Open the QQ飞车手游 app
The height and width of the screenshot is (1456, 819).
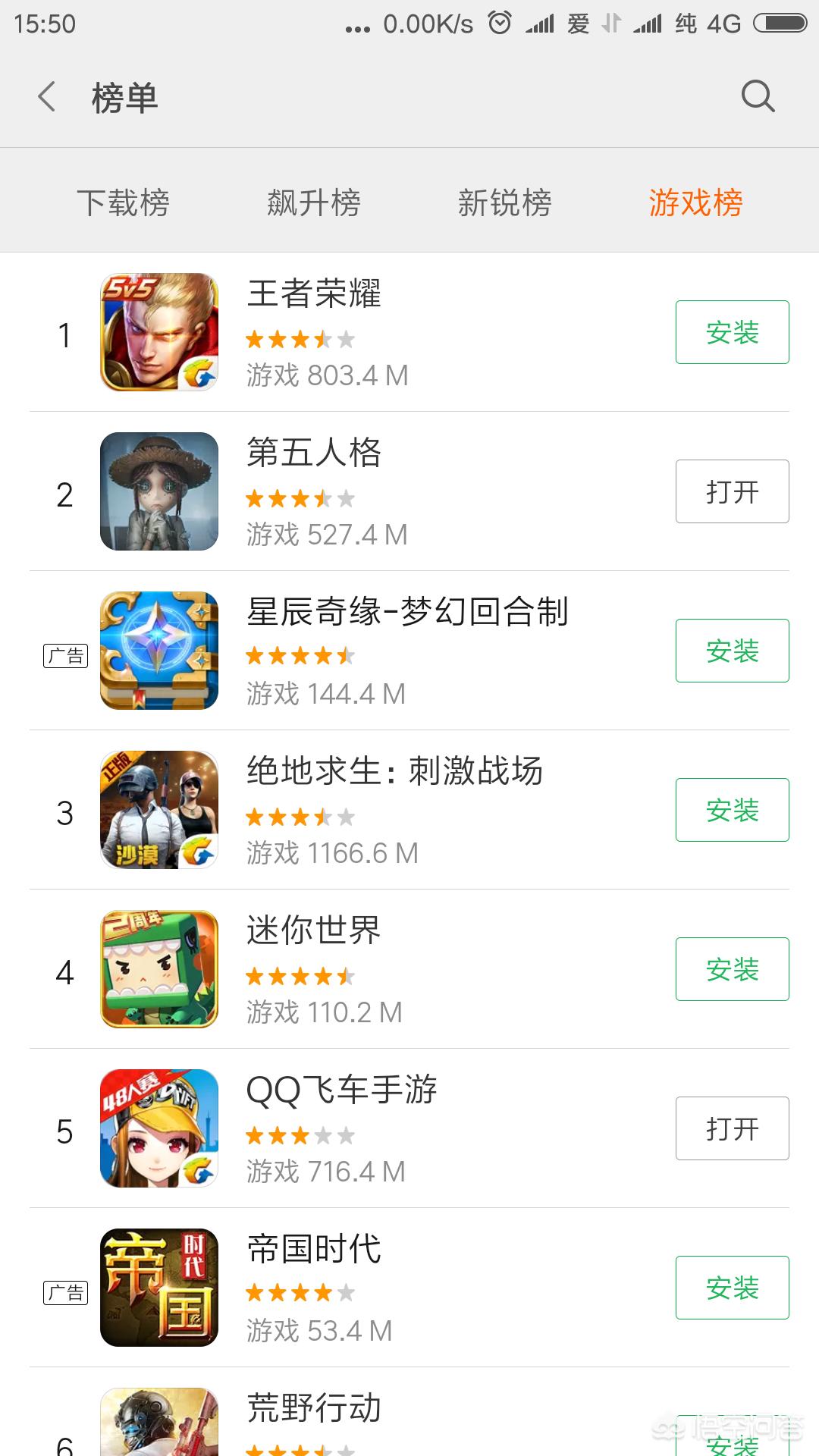(x=732, y=1128)
